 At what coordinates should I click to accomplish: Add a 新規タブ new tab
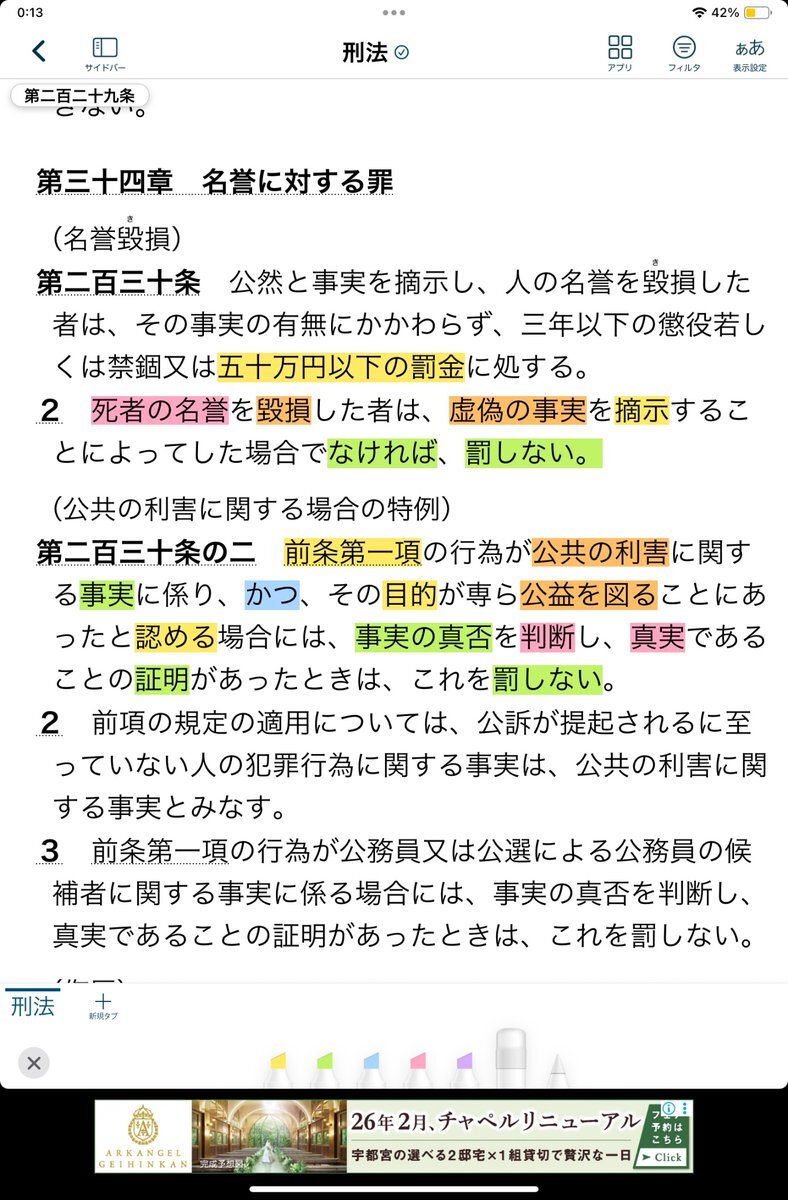point(104,1006)
